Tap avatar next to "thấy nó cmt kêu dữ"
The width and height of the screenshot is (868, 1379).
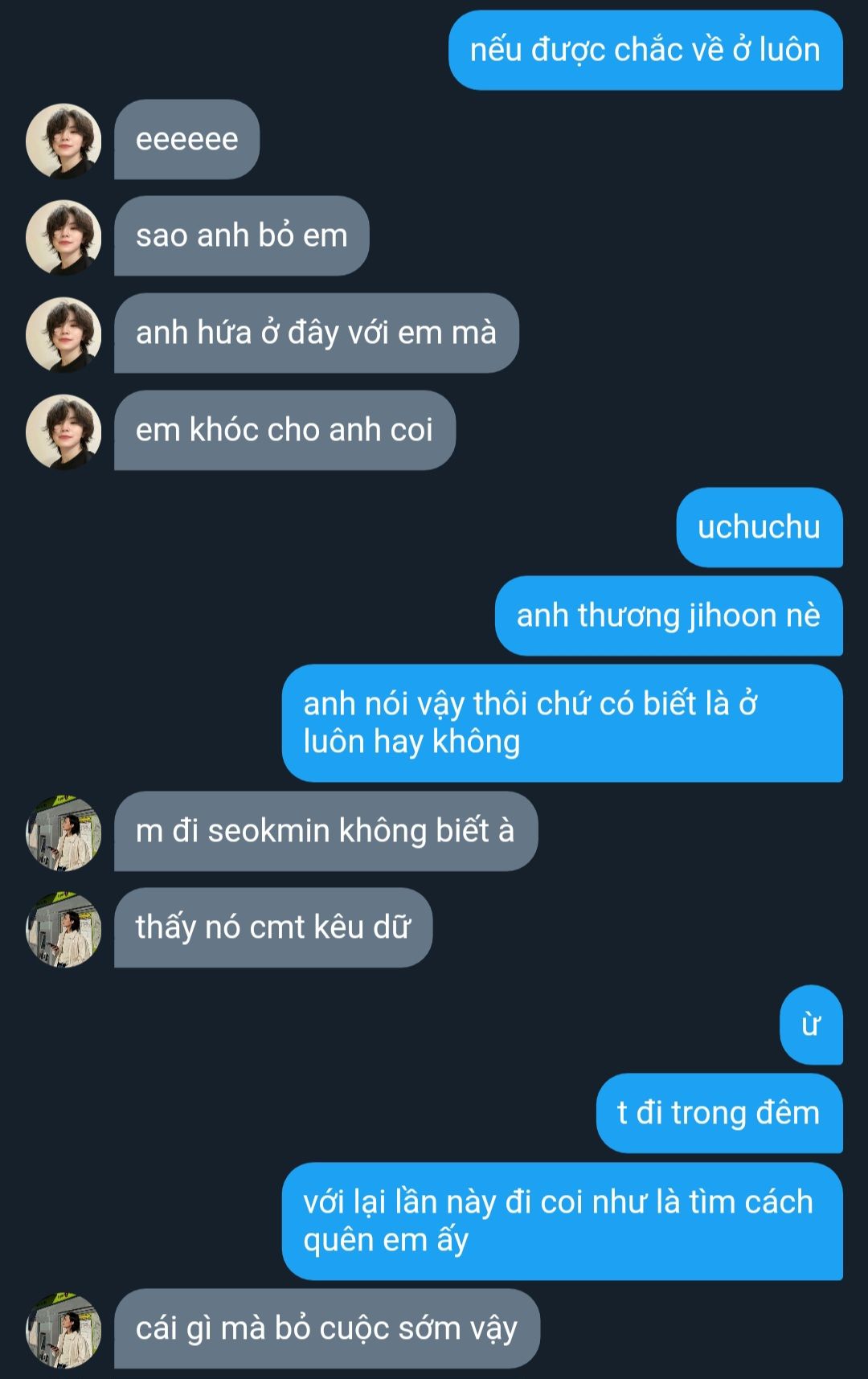tap(63, 929)
